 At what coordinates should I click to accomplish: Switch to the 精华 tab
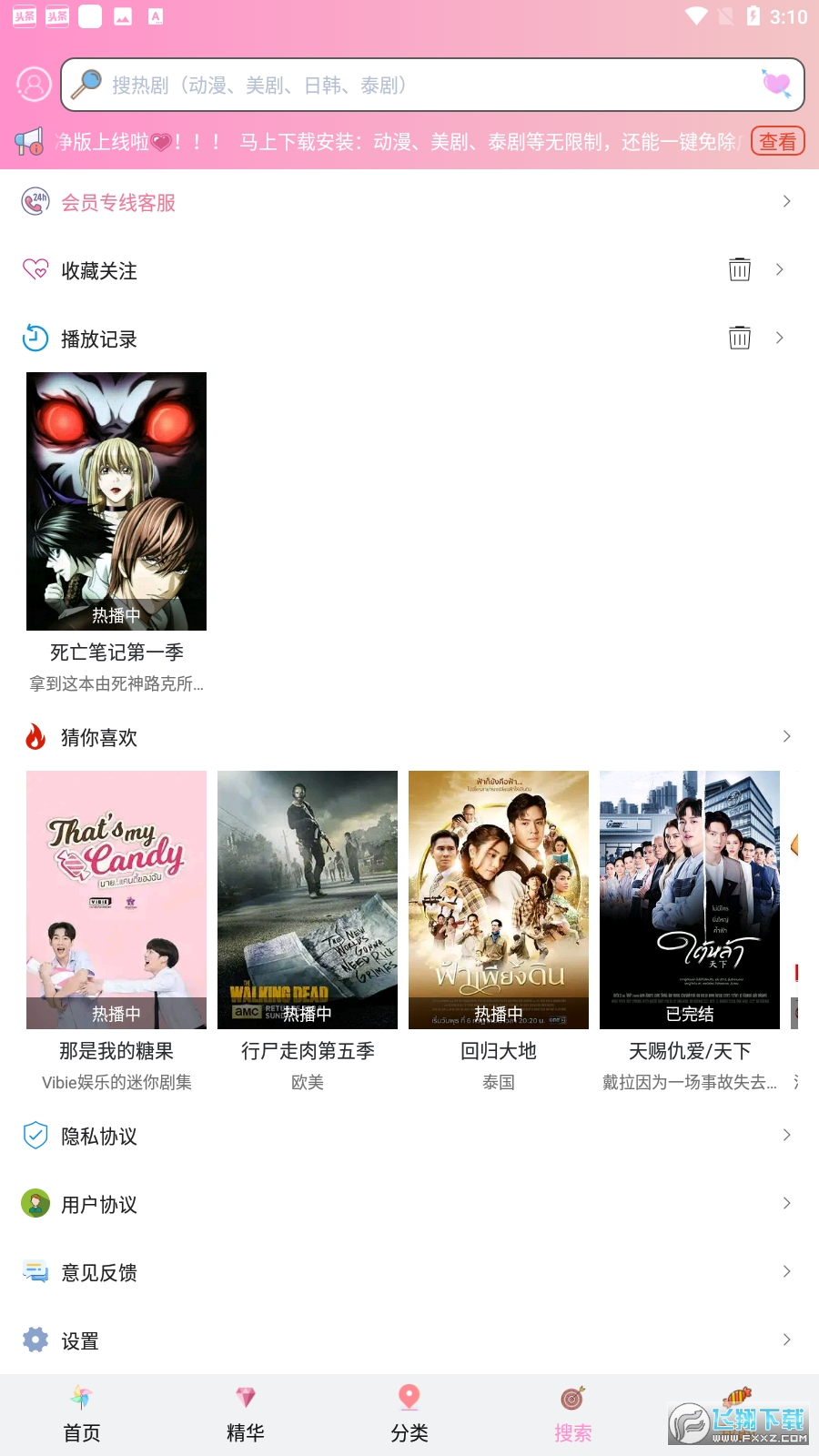[x=246, y=1414]
